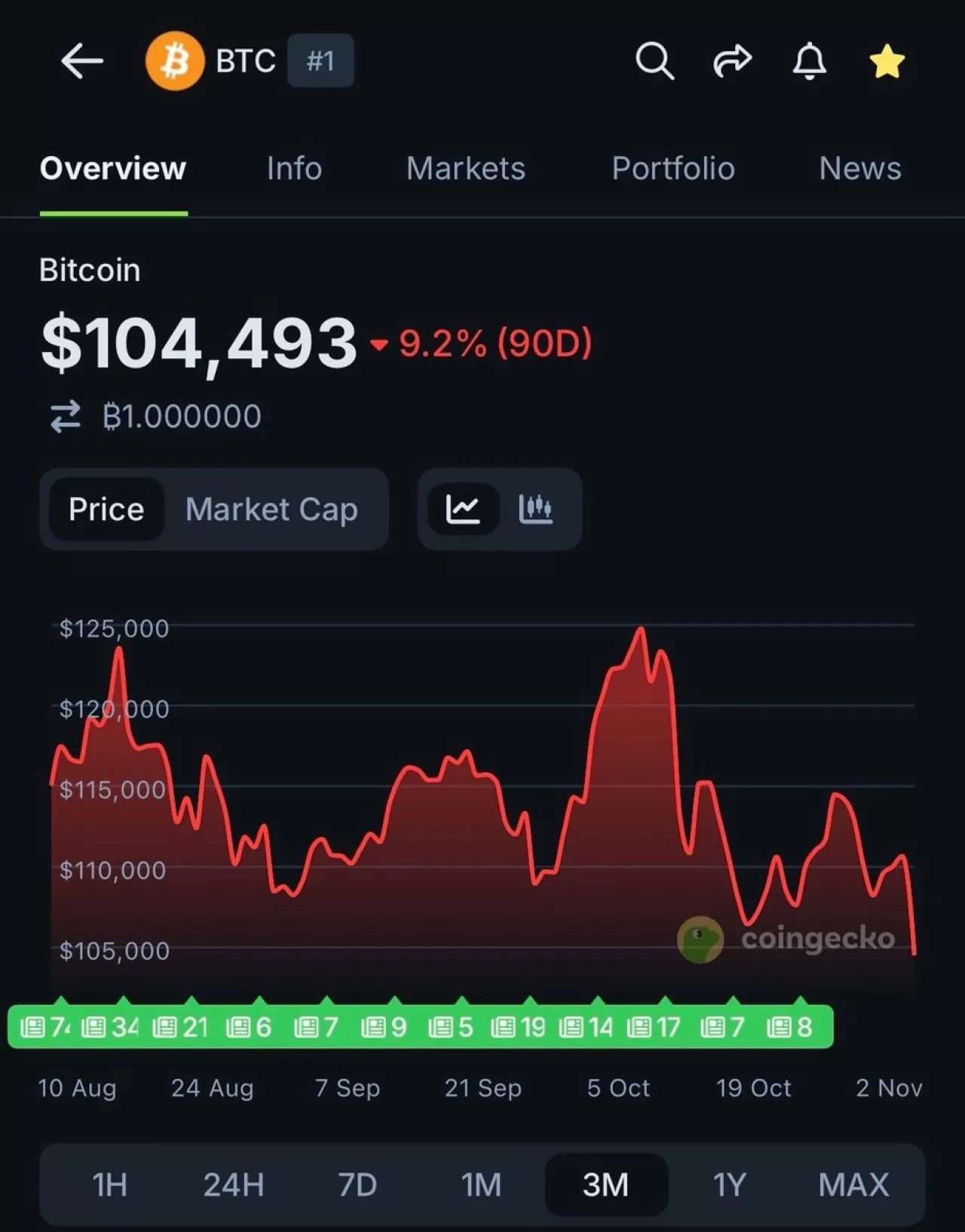Switch chart to candlestick view
The image size is (965, 1232).
[x=537, y=509]
